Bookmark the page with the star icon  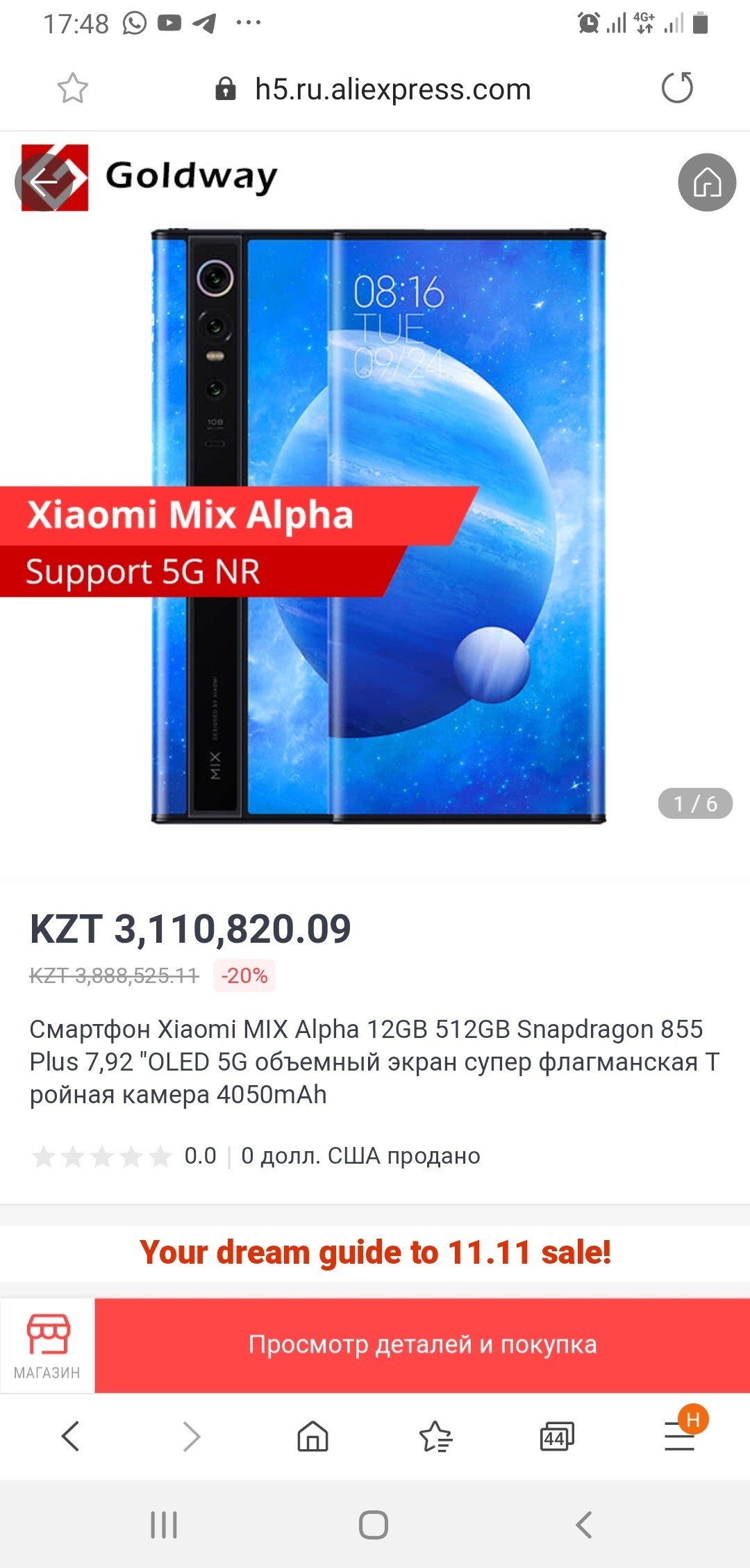coord(72,88)
